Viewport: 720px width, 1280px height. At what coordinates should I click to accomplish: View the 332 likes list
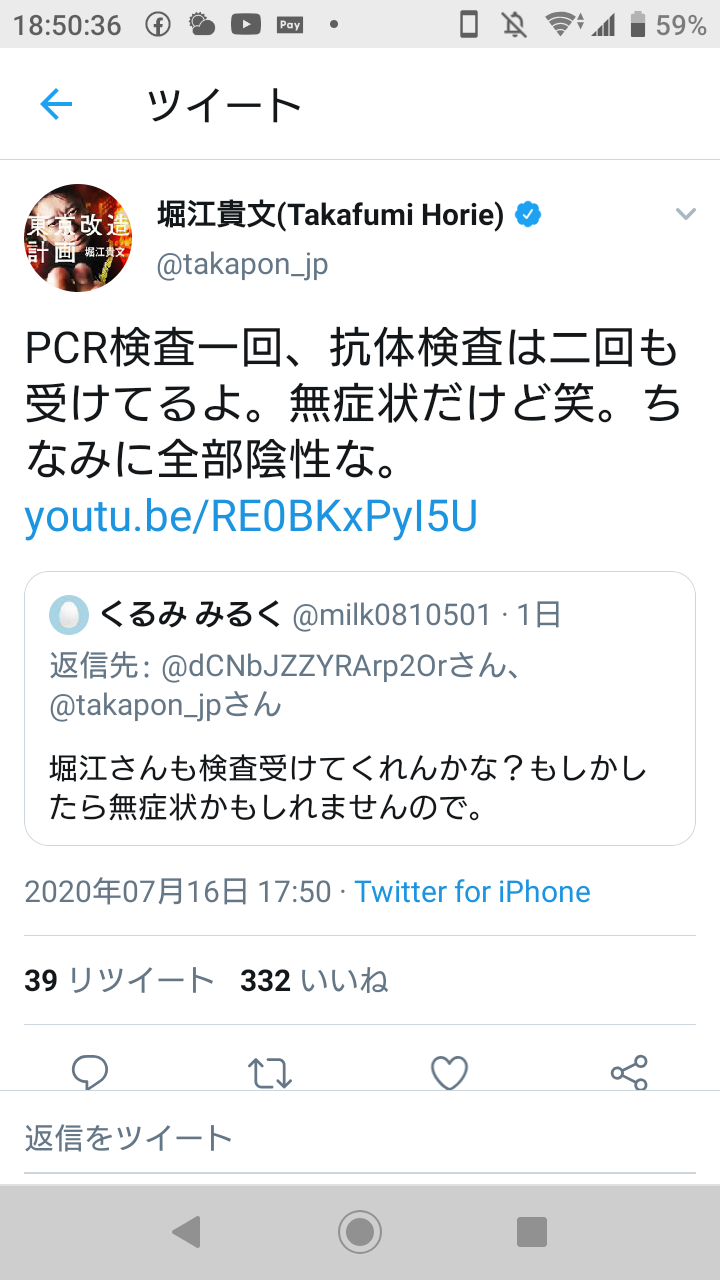coord(314,981)
